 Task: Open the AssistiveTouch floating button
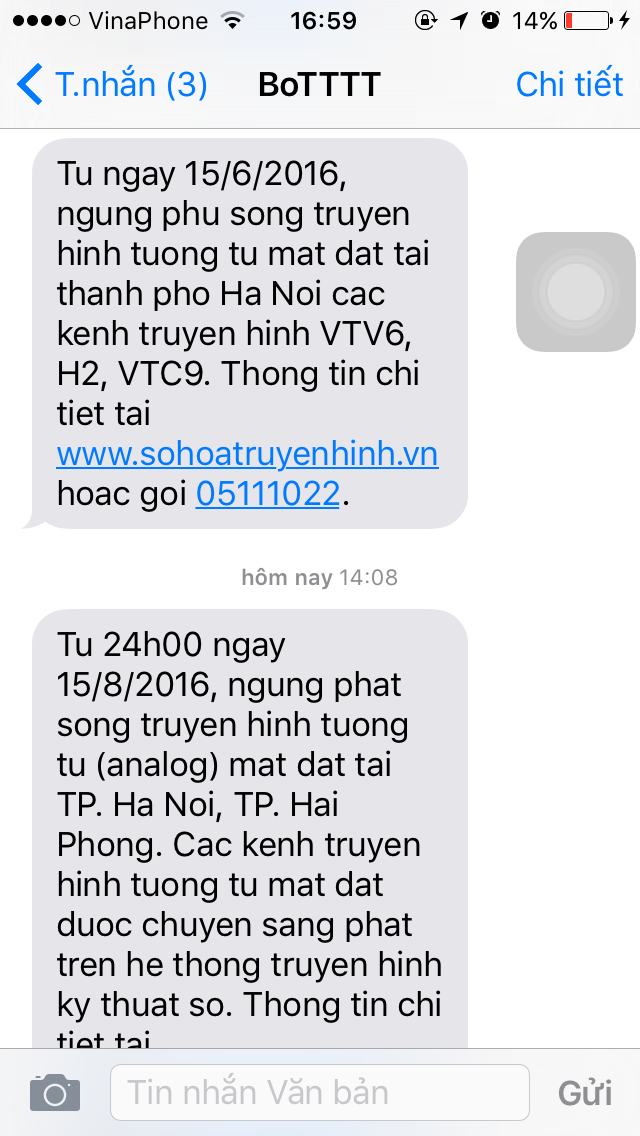tap(575, 292)
